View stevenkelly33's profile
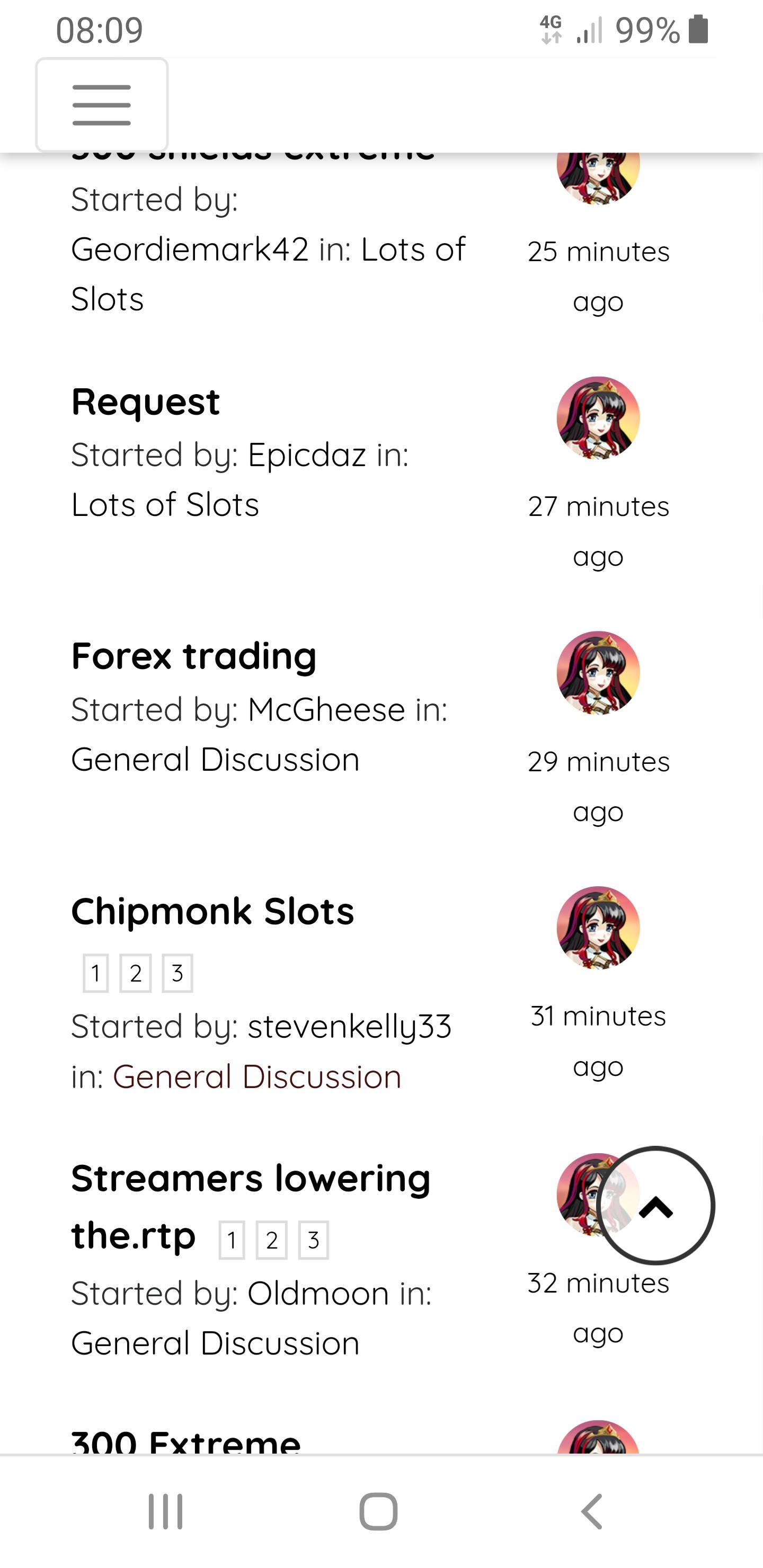 pyautogui.click(x=350, y=1026)
